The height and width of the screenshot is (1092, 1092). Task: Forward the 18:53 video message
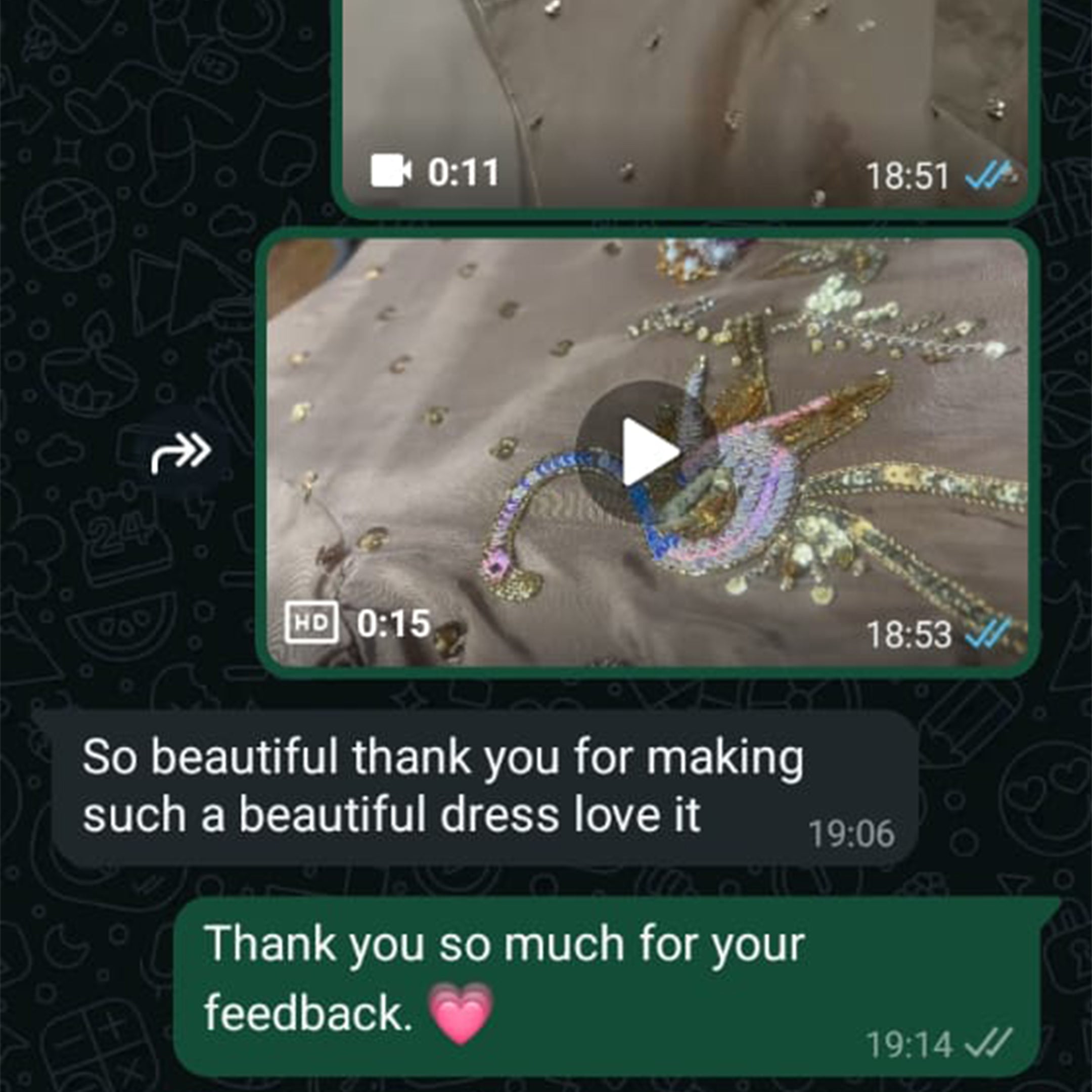pyautogui.click(x=181, y=453)
